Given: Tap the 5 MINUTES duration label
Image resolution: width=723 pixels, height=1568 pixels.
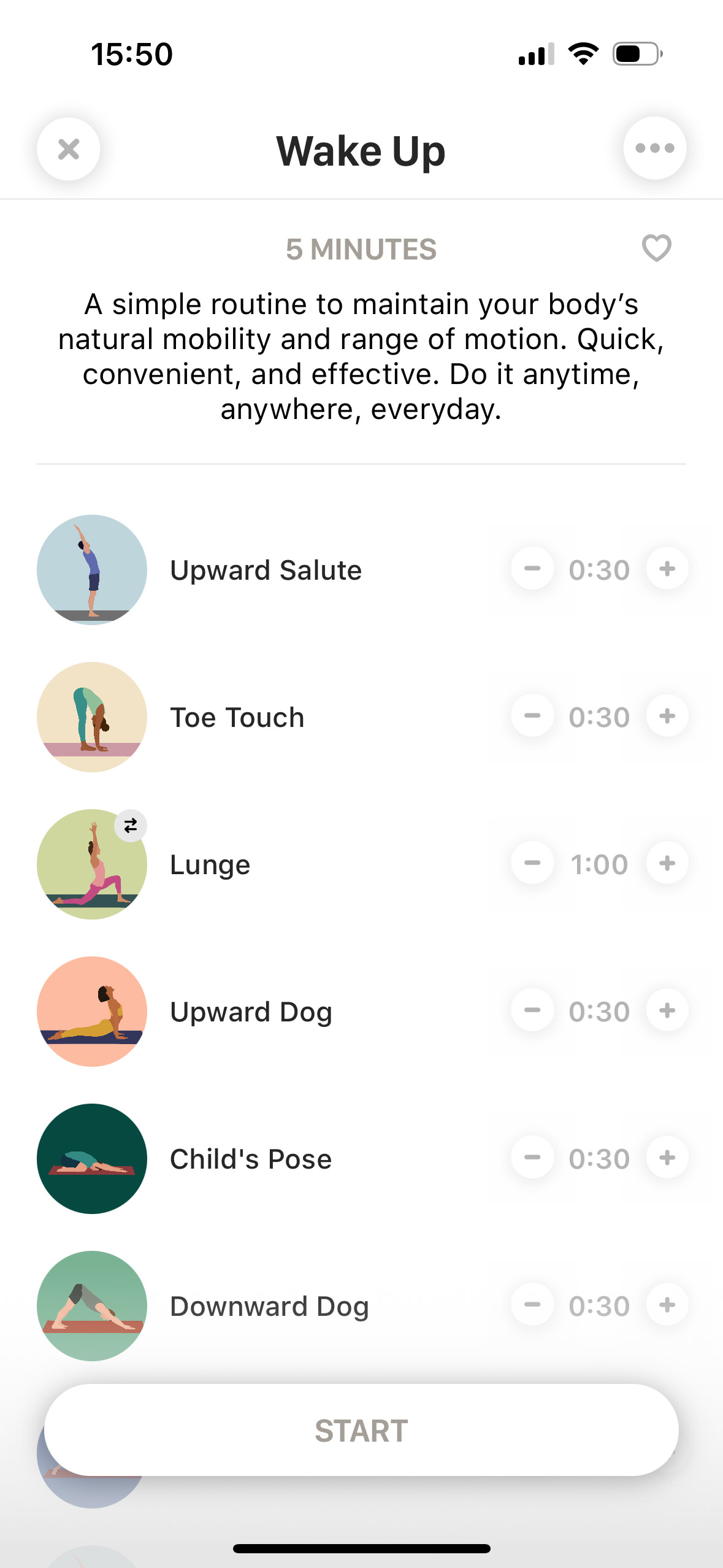Looking at the screenshot, I should coord(361,249).
